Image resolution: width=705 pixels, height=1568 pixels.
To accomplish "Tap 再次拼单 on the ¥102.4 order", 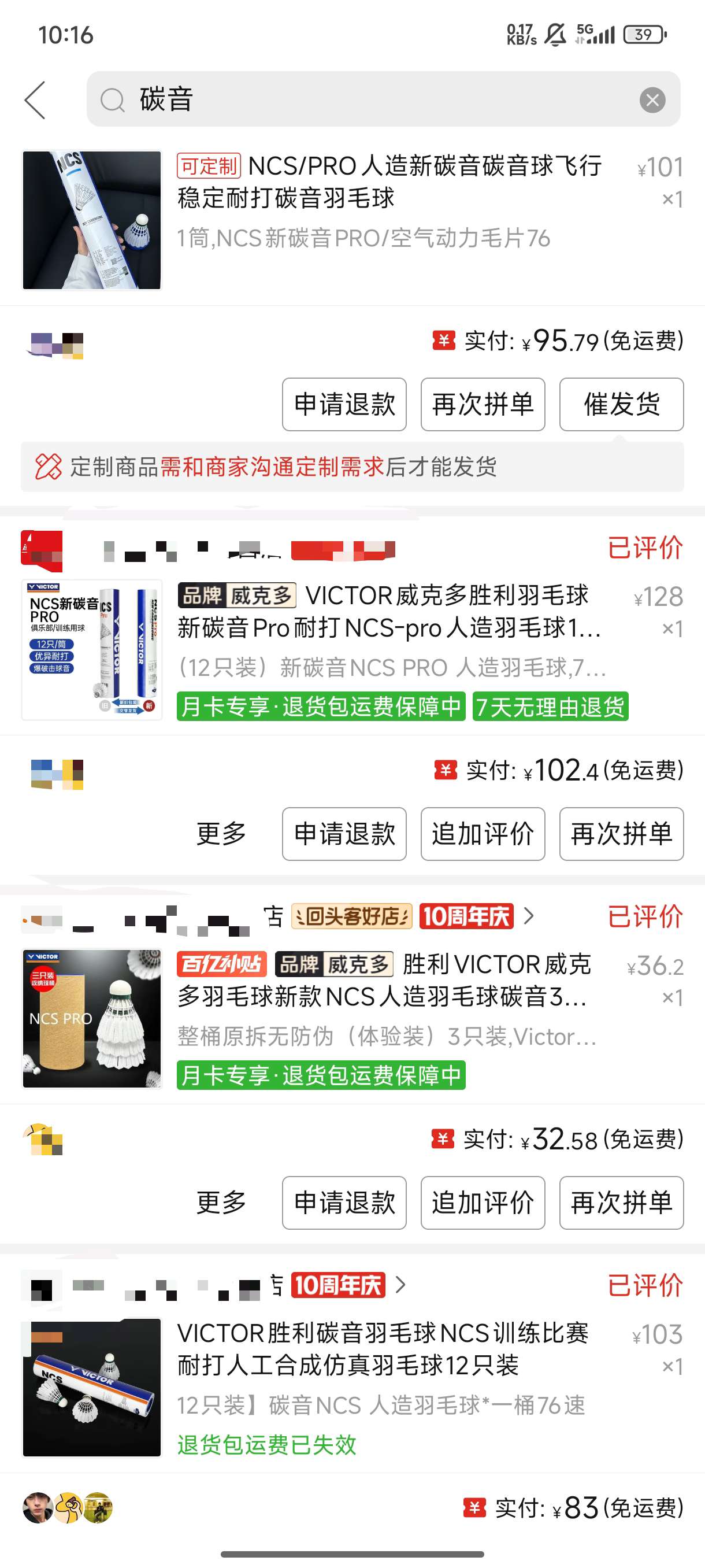I will point(621,833).
